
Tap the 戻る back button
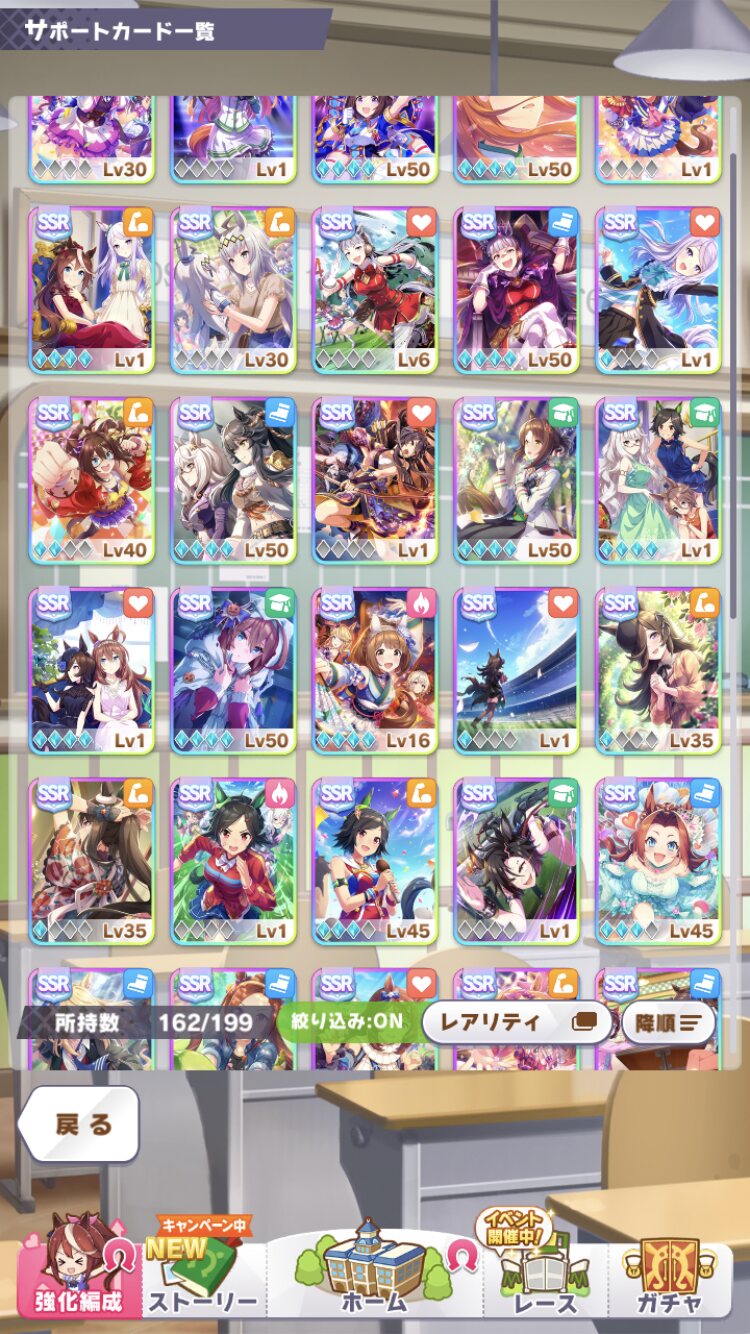point(79,1124)
